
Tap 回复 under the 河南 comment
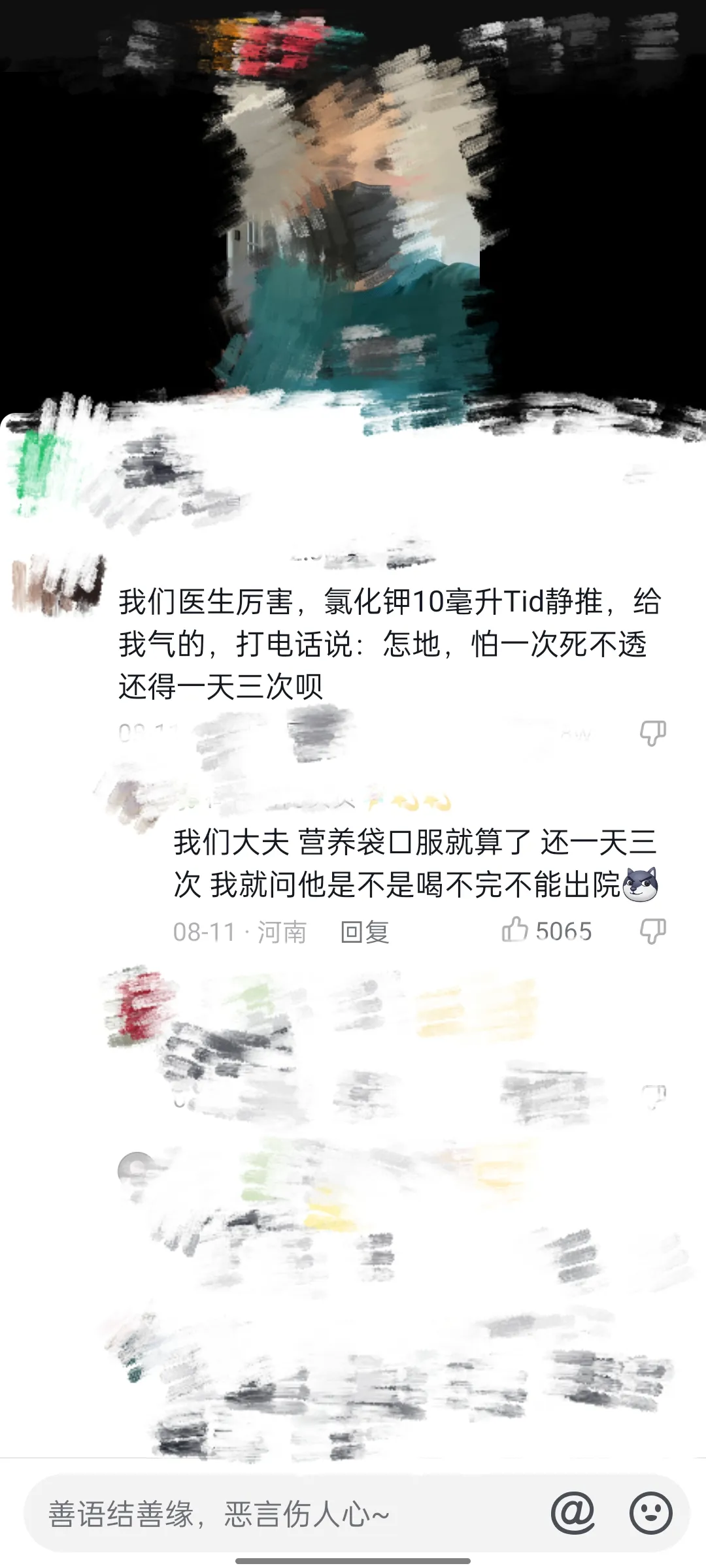pyautogui.click(x=364, y=932)
